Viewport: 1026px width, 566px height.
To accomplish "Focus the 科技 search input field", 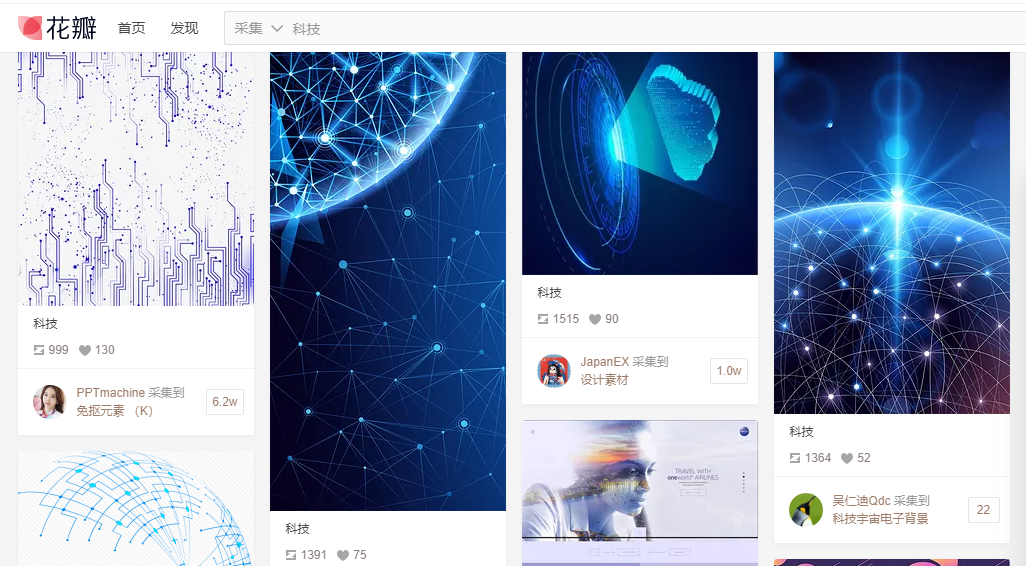I will (600, 28).
